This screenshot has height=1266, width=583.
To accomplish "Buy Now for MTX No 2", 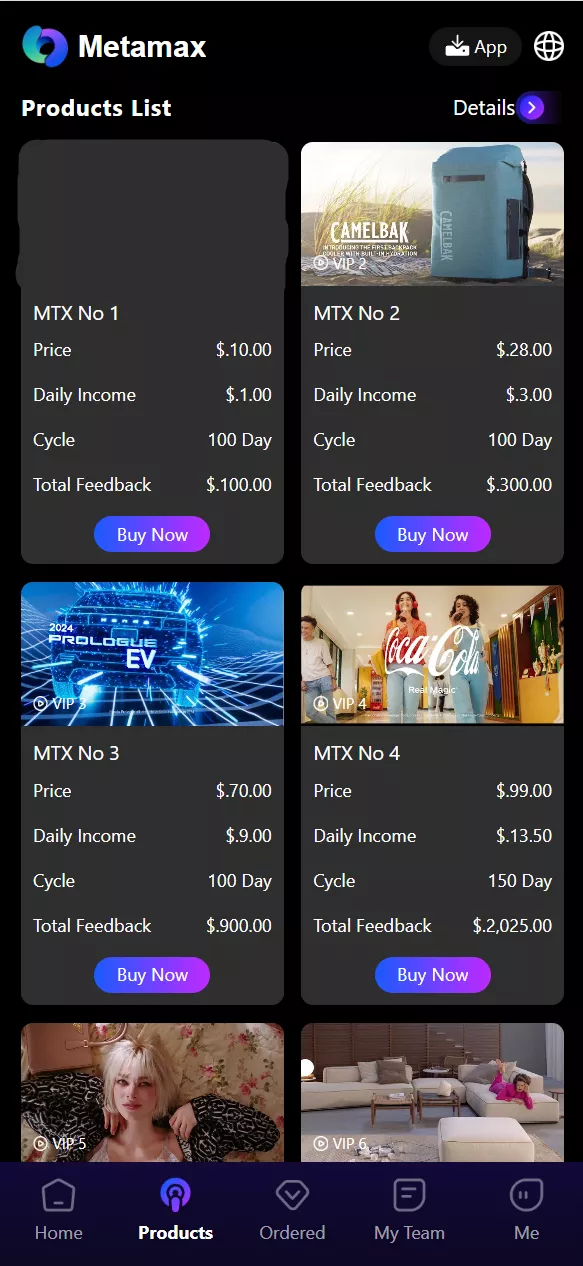I will [x=433, y=534].
